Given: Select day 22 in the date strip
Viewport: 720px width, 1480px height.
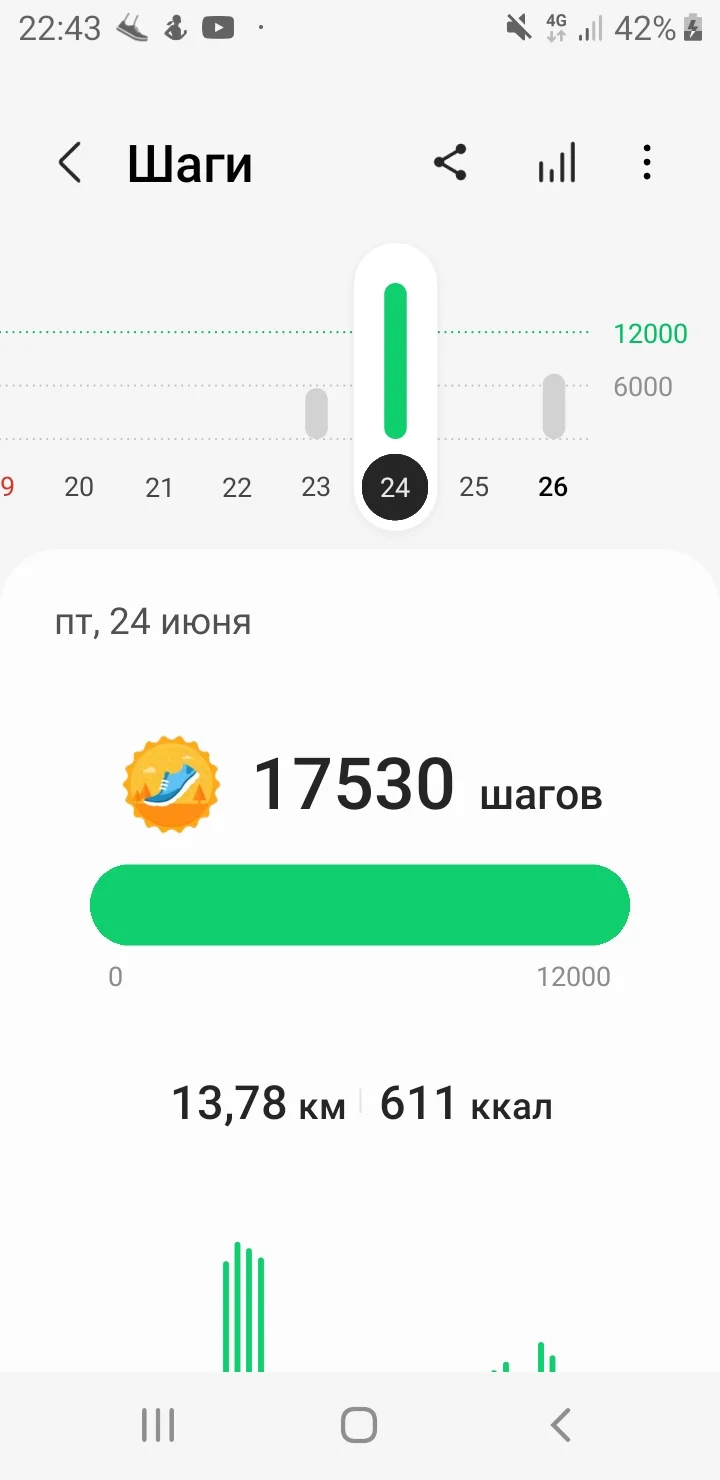Looking at the screenshot, I should pyautogui.click(x=237, y=487).
